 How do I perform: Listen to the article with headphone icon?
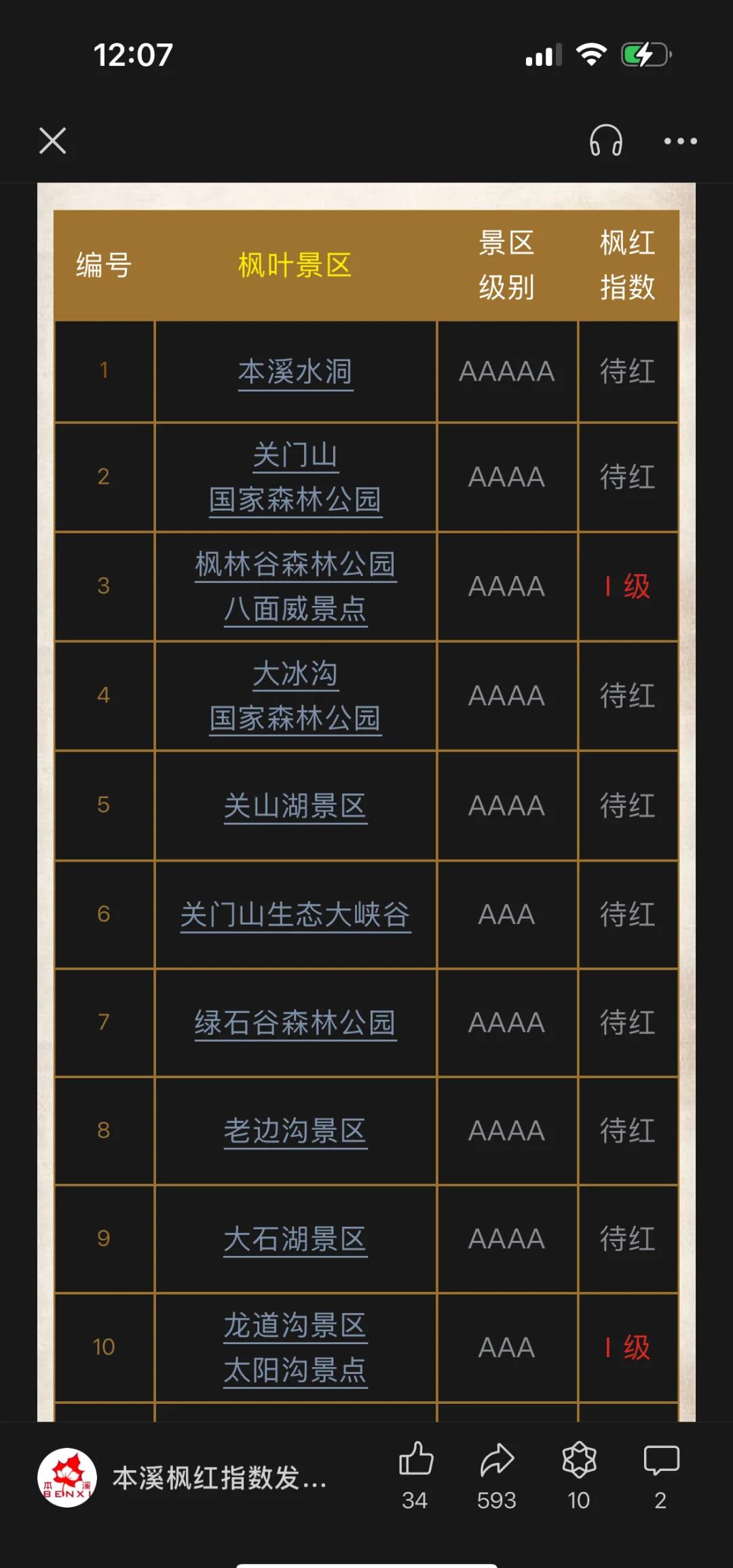pyautogui.click(x=605, y=140)
